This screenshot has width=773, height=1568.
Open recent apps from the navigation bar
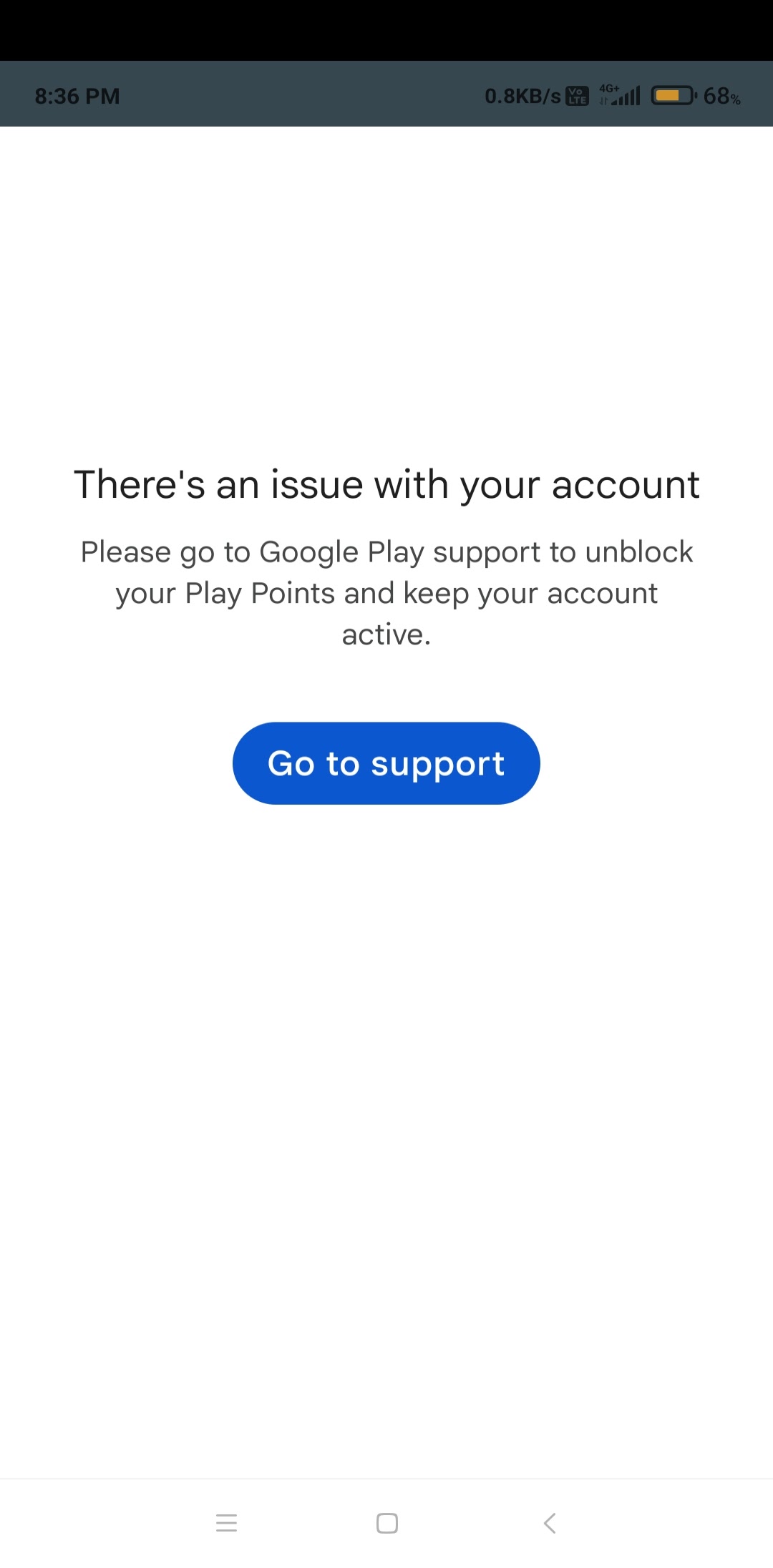point(226,1523)
